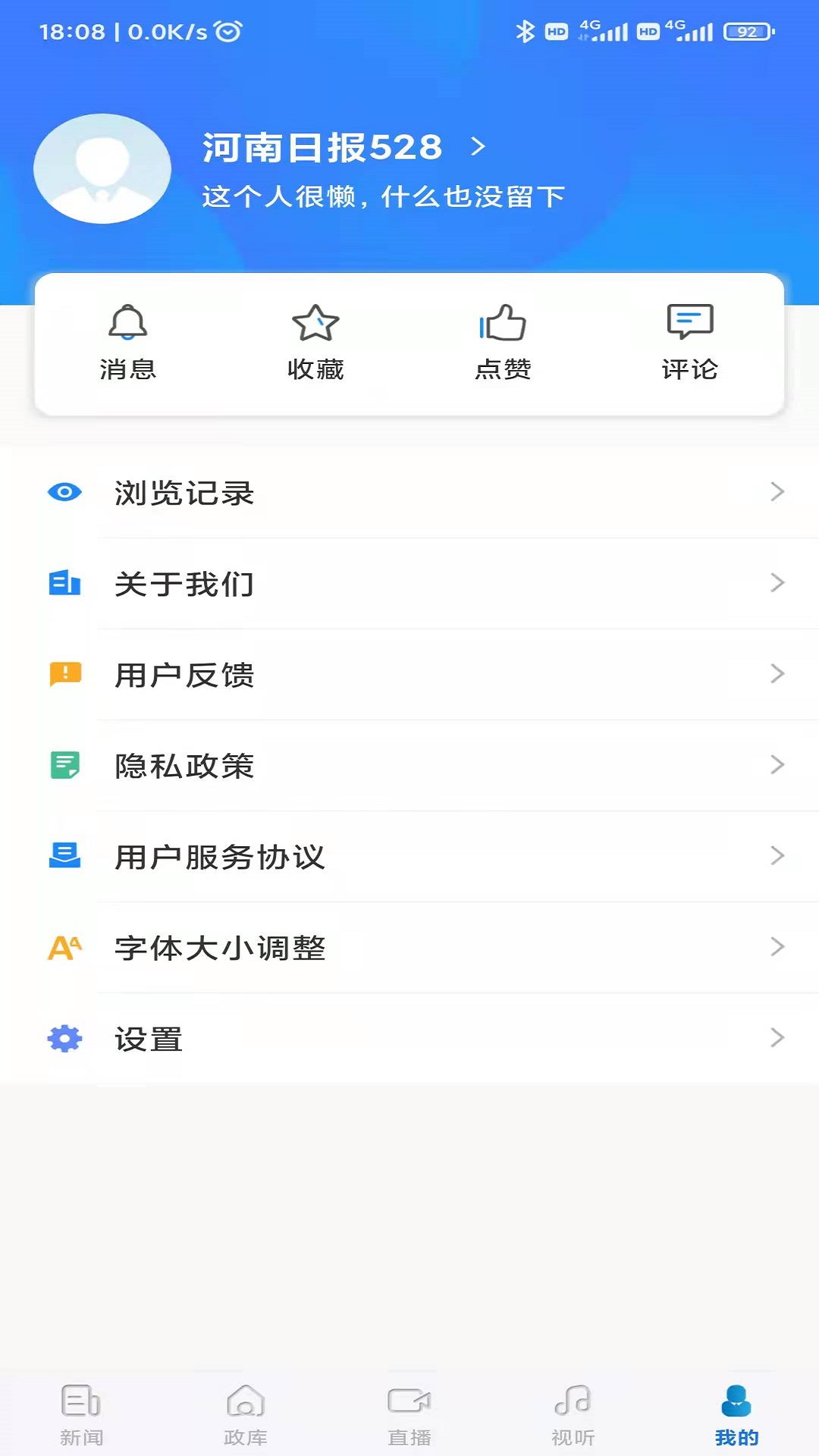
Task: Expand the 关于我们 row chevron
Action: pos(777,582)
